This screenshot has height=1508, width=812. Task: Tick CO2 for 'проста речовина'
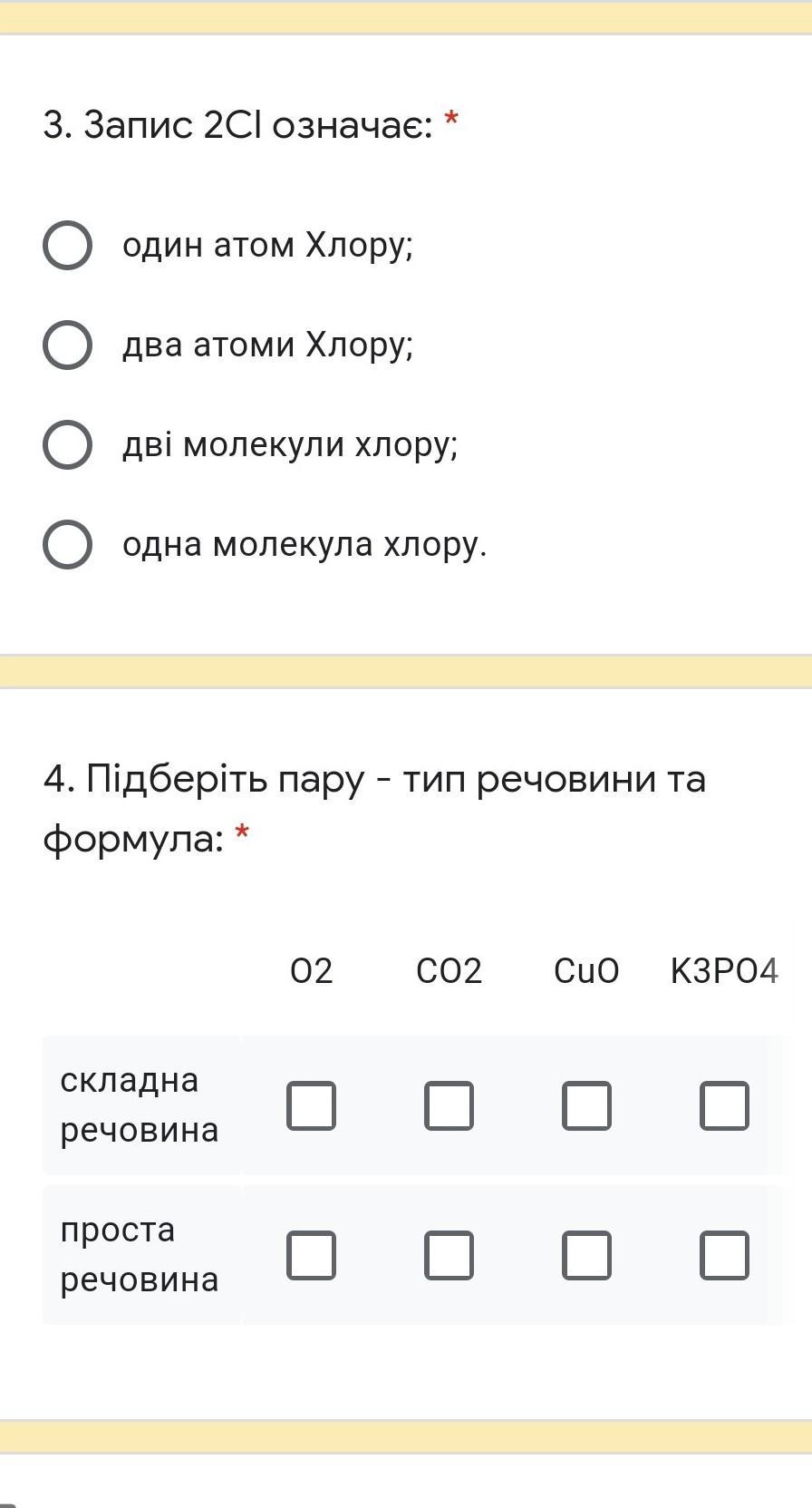(x=449, y=1255)
